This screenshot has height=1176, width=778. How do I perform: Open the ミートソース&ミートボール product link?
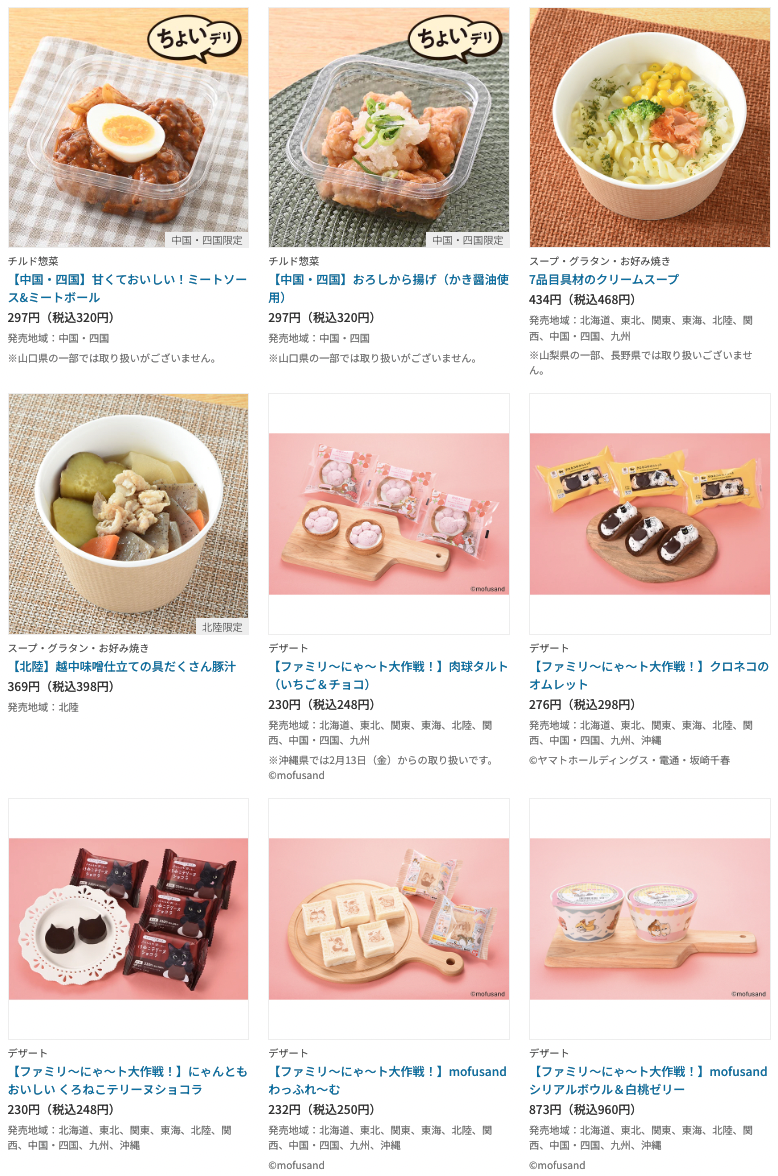click(125, 288)
